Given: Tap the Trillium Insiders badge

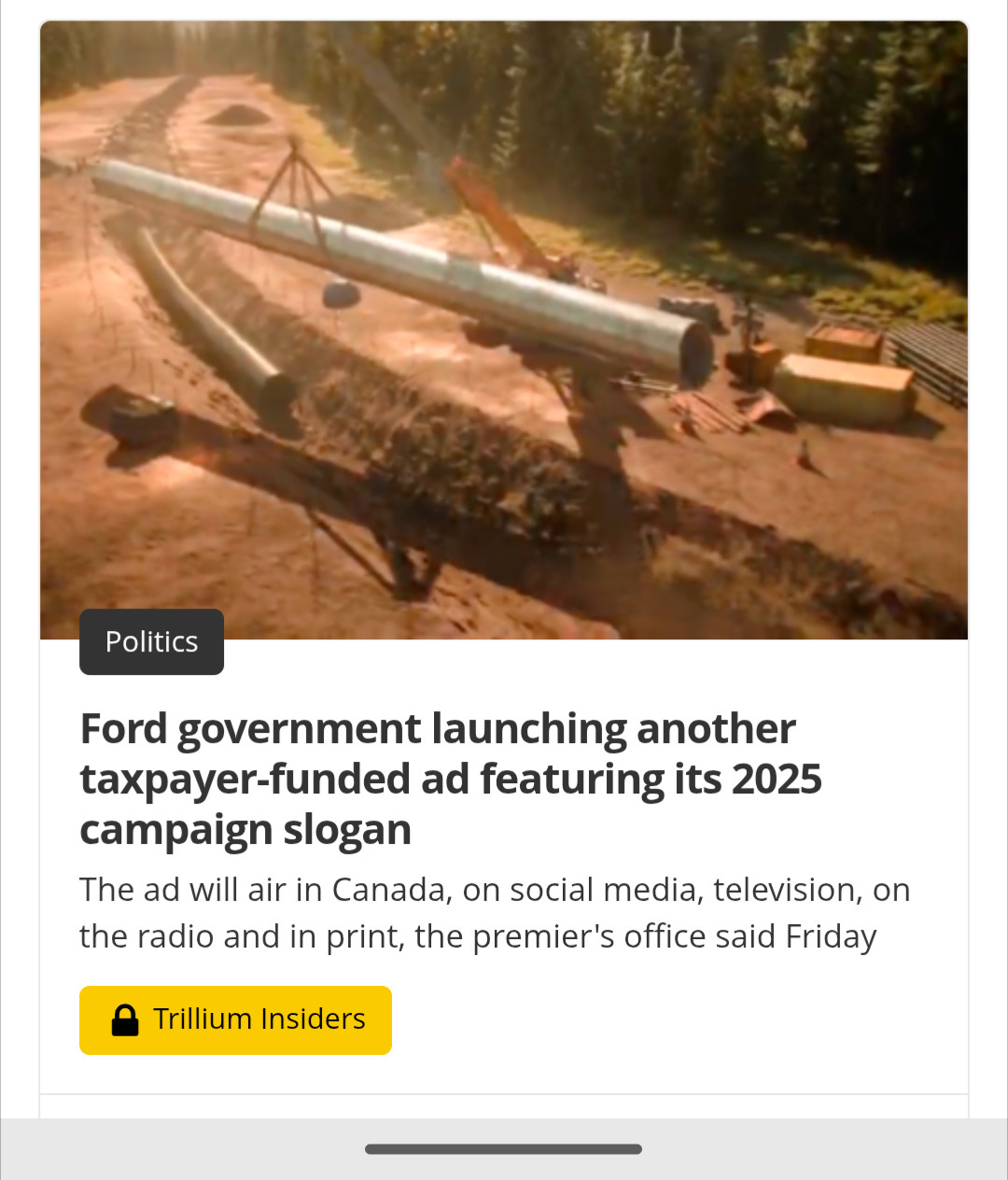Looking at the screenshot, I should [x=235, y=1019].
